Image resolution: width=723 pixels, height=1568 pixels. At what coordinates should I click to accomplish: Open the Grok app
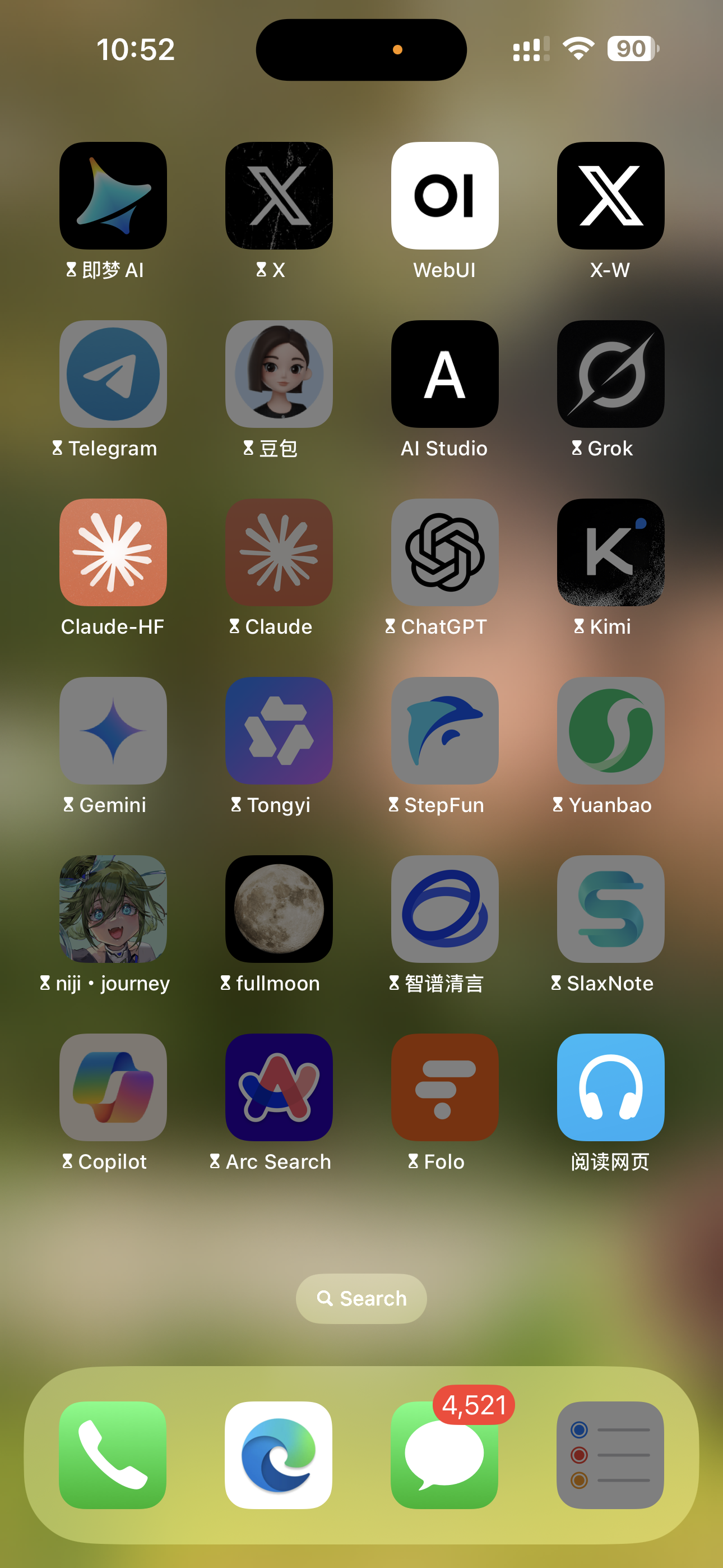(610, 373)
